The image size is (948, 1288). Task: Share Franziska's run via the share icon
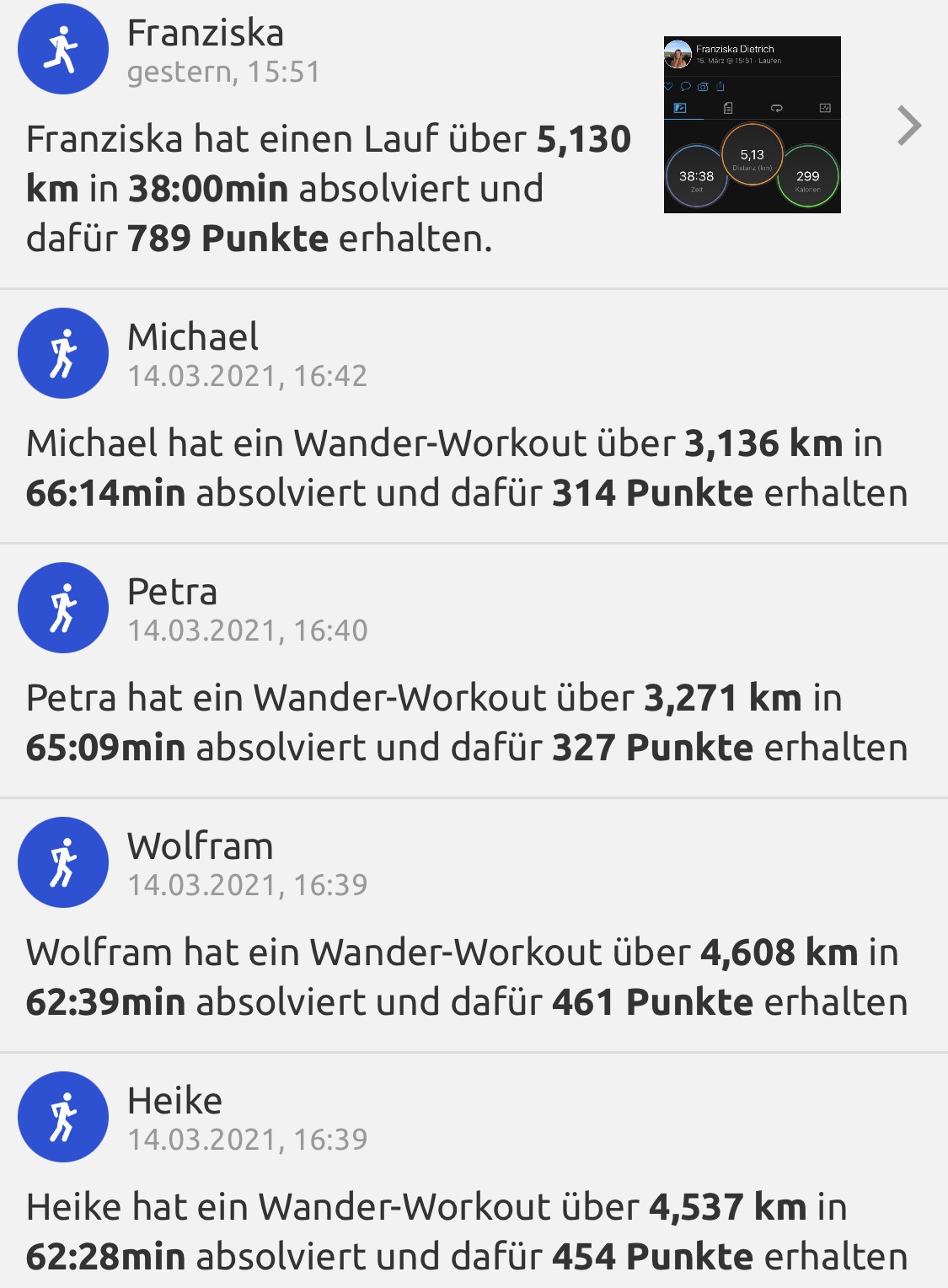click(720, 88)
